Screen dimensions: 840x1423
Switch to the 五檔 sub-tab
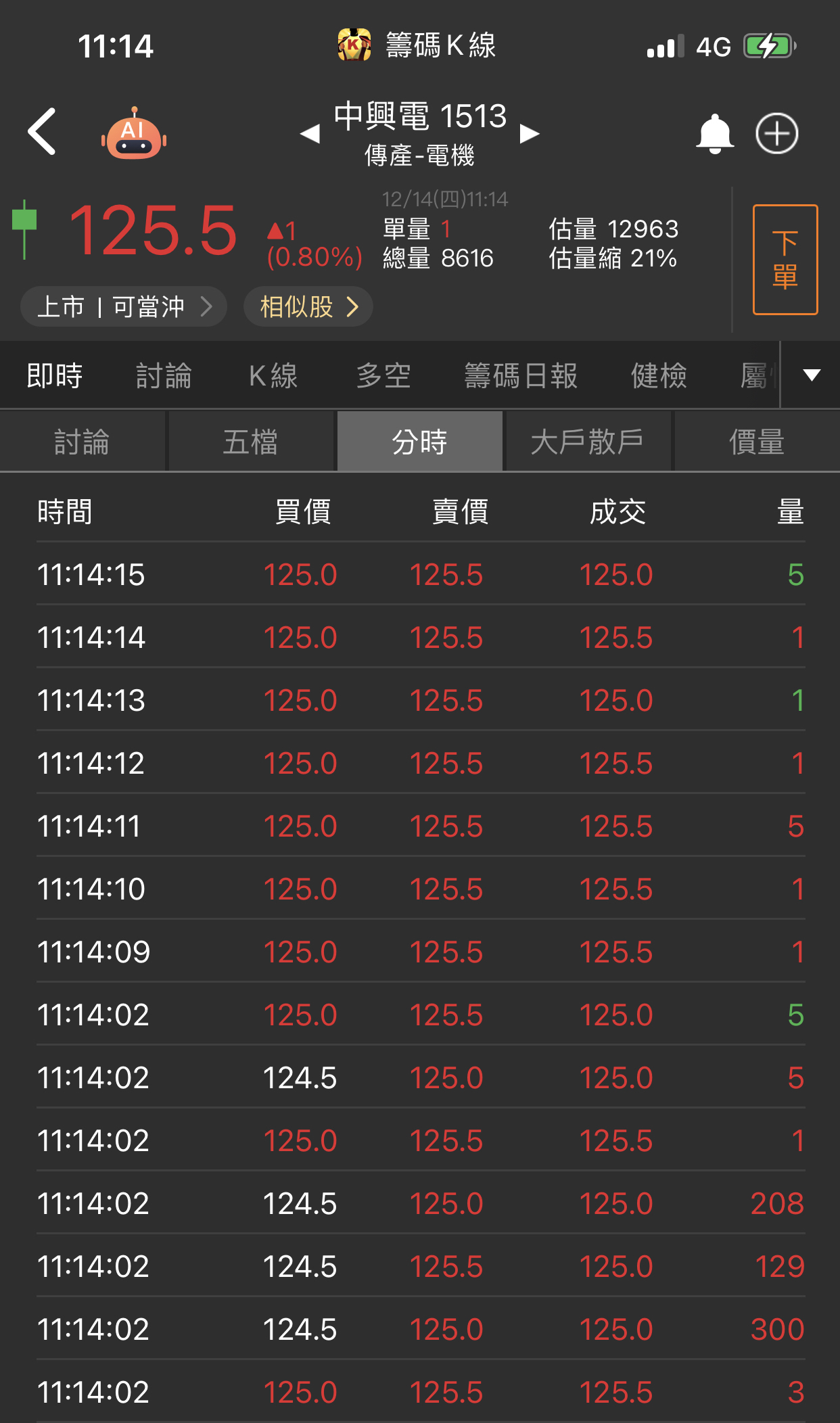[x=251, y=441]
